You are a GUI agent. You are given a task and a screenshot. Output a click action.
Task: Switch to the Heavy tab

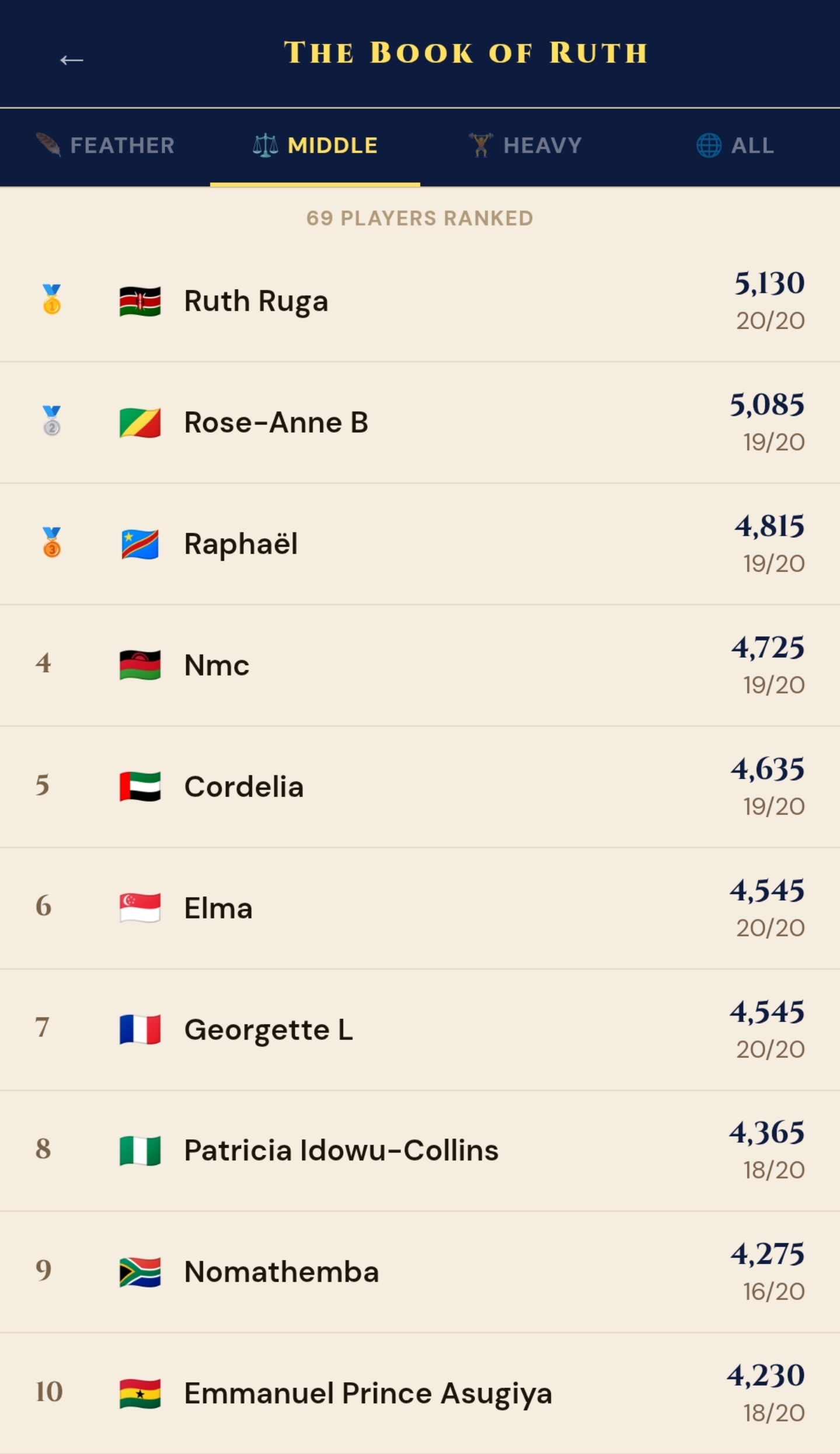click(x=525, y=145)
